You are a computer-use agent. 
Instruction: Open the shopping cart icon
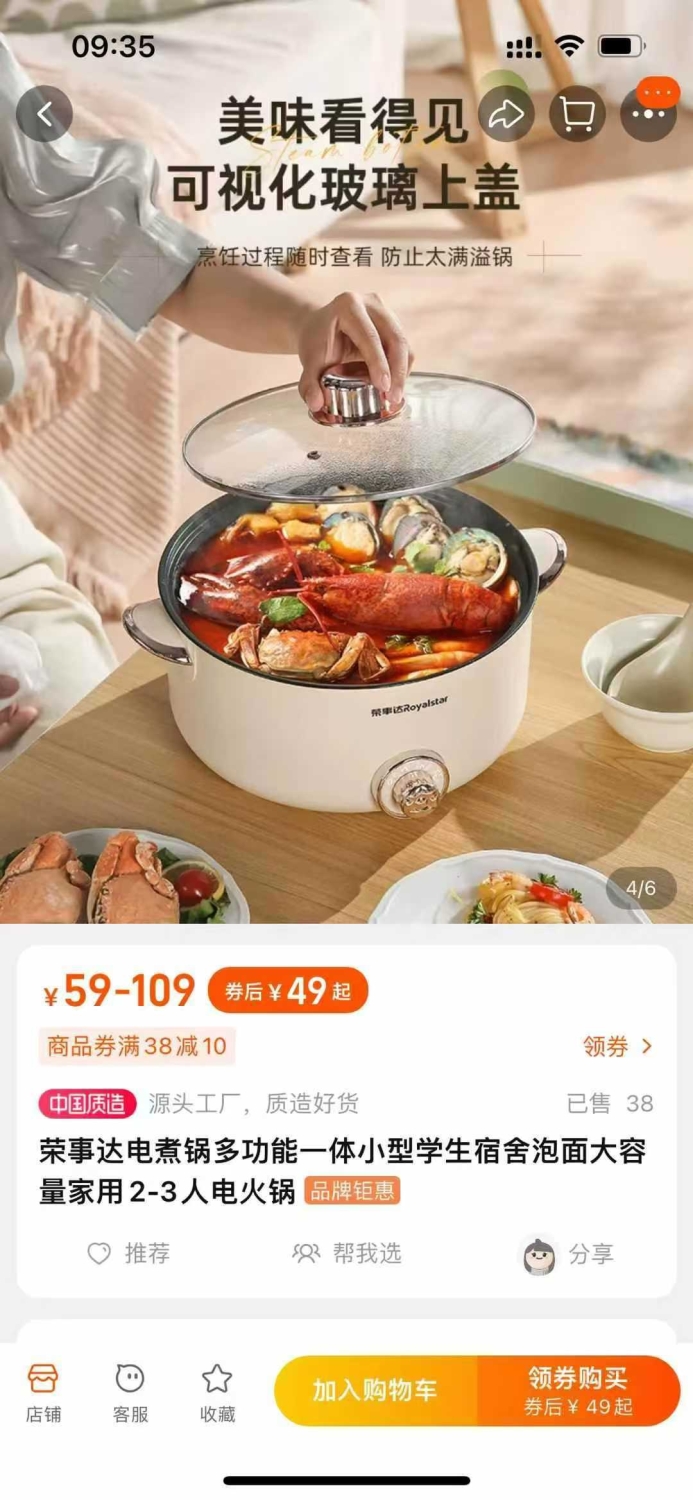[x=577, y=114]
